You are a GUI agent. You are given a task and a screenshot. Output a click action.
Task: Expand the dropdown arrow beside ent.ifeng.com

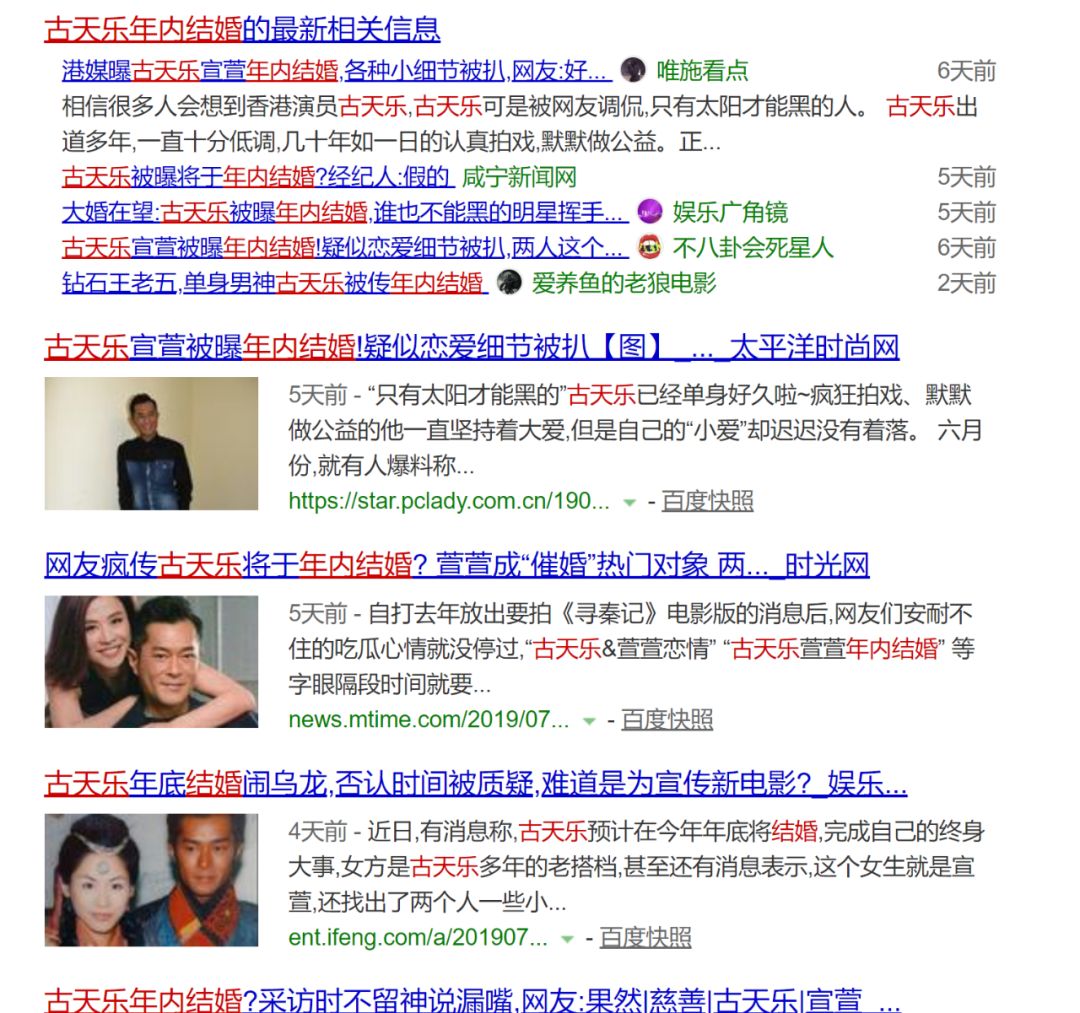click(567, 938)
